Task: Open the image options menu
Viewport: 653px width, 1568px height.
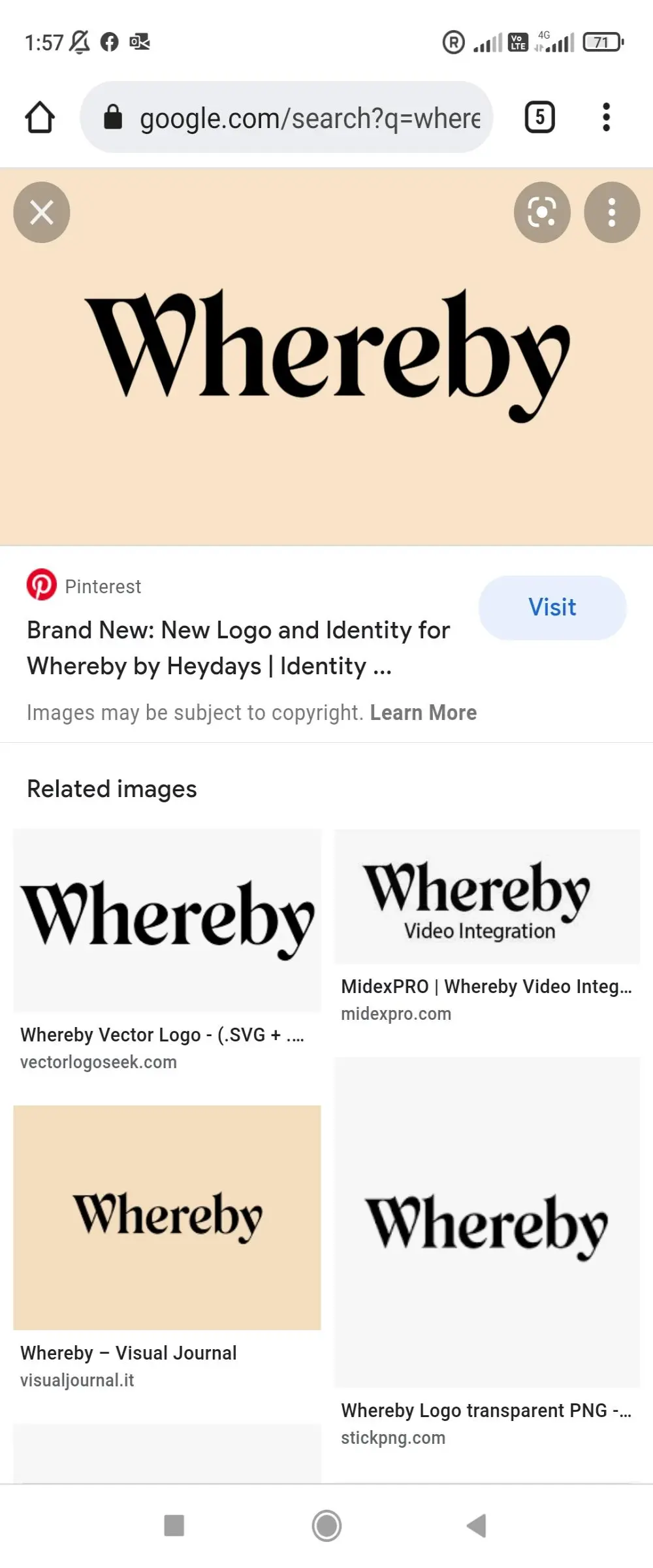Action: point(612,212)
